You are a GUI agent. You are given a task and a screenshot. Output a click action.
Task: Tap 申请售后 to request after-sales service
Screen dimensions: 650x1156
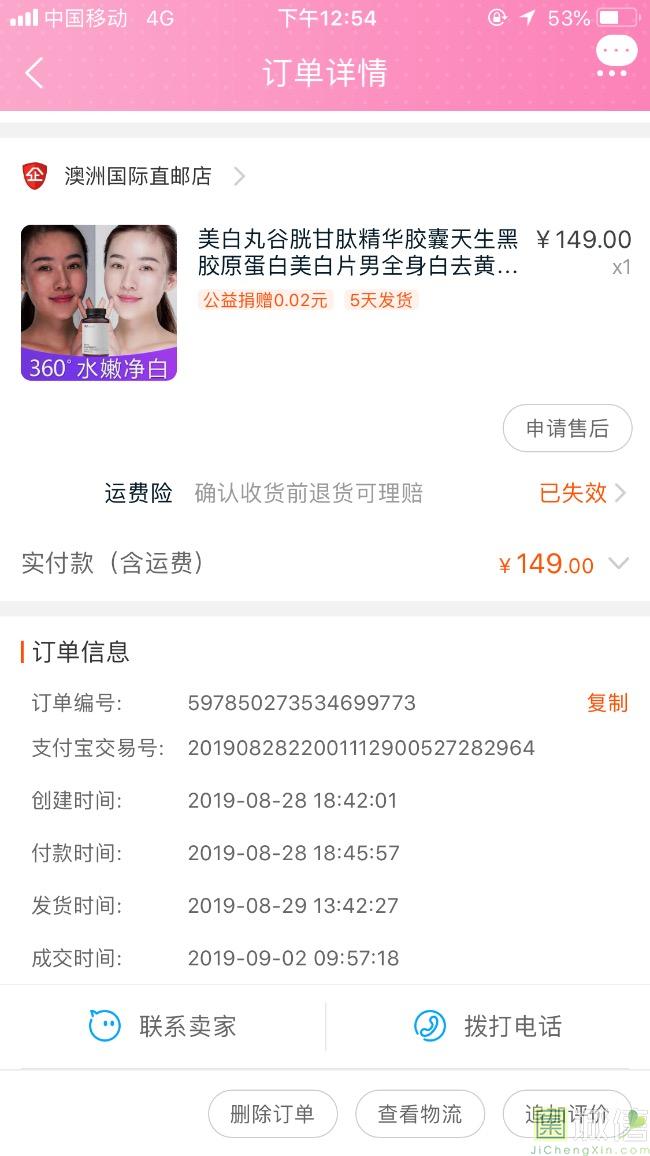(567, 428)
